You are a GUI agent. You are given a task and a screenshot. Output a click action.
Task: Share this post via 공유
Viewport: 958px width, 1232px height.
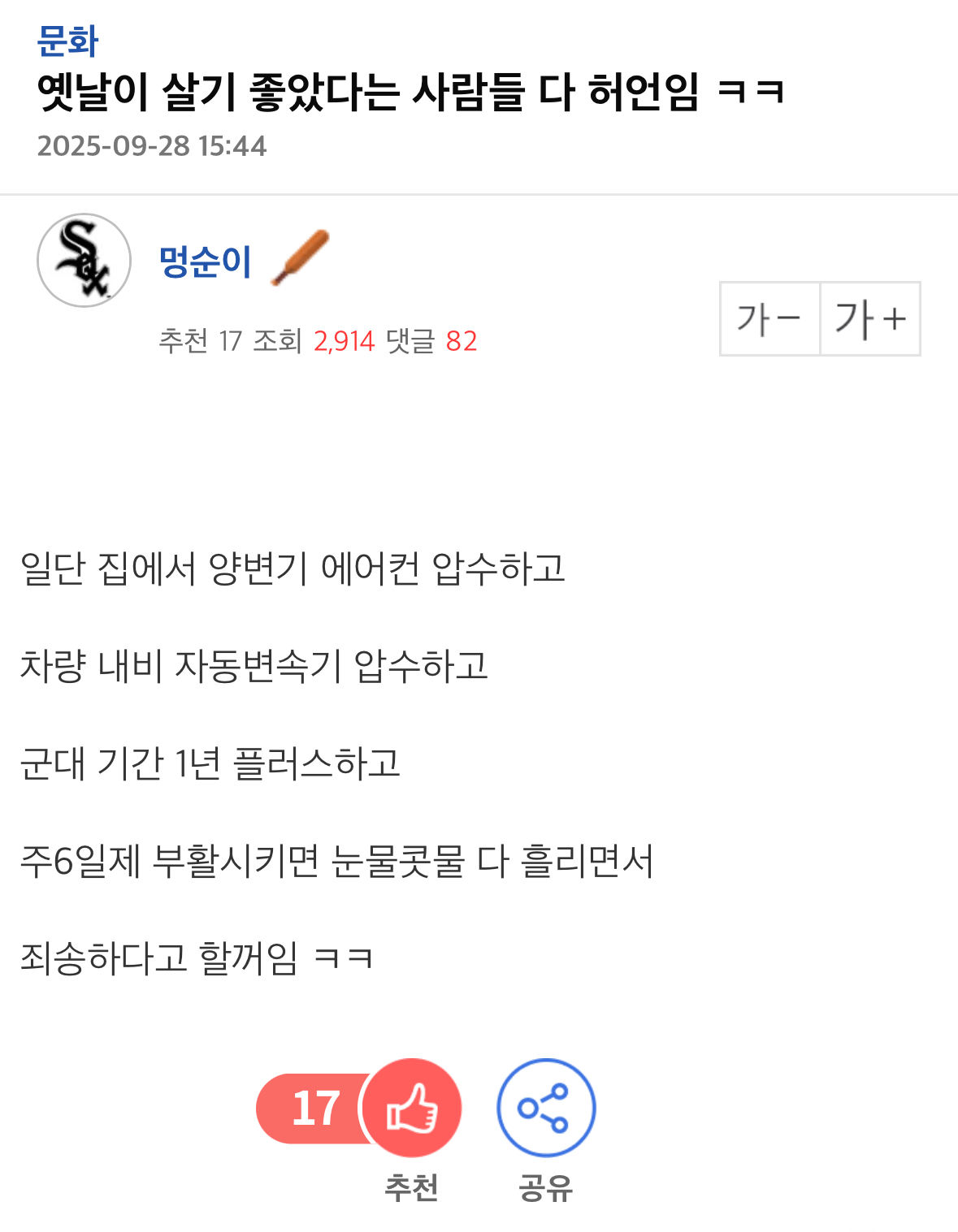(545, 1108)
